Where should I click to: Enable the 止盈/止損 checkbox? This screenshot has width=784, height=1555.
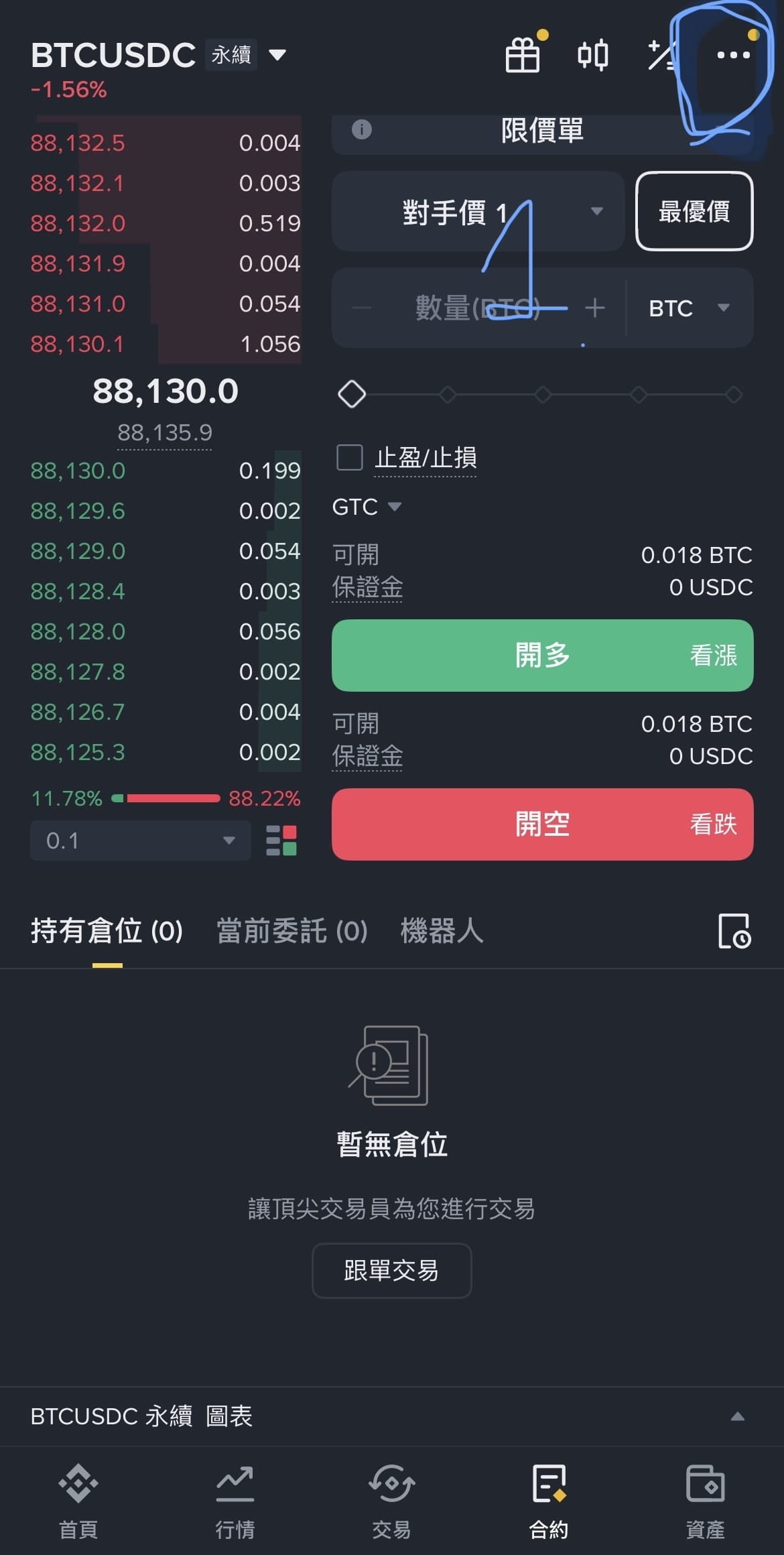tap(350, 458)
